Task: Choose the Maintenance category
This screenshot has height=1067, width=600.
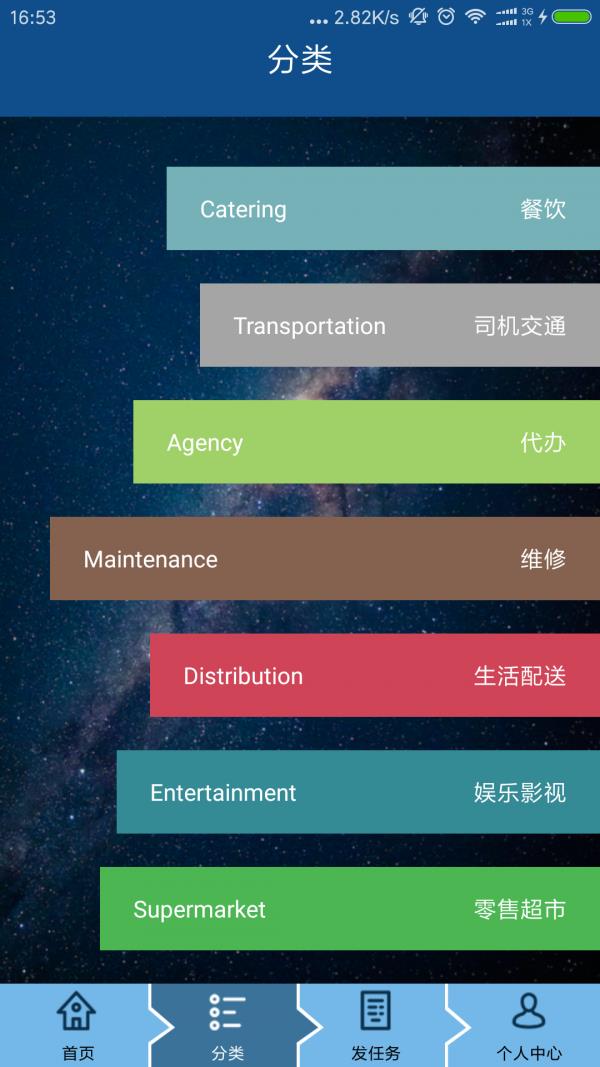Action: [x=325, y=558]
